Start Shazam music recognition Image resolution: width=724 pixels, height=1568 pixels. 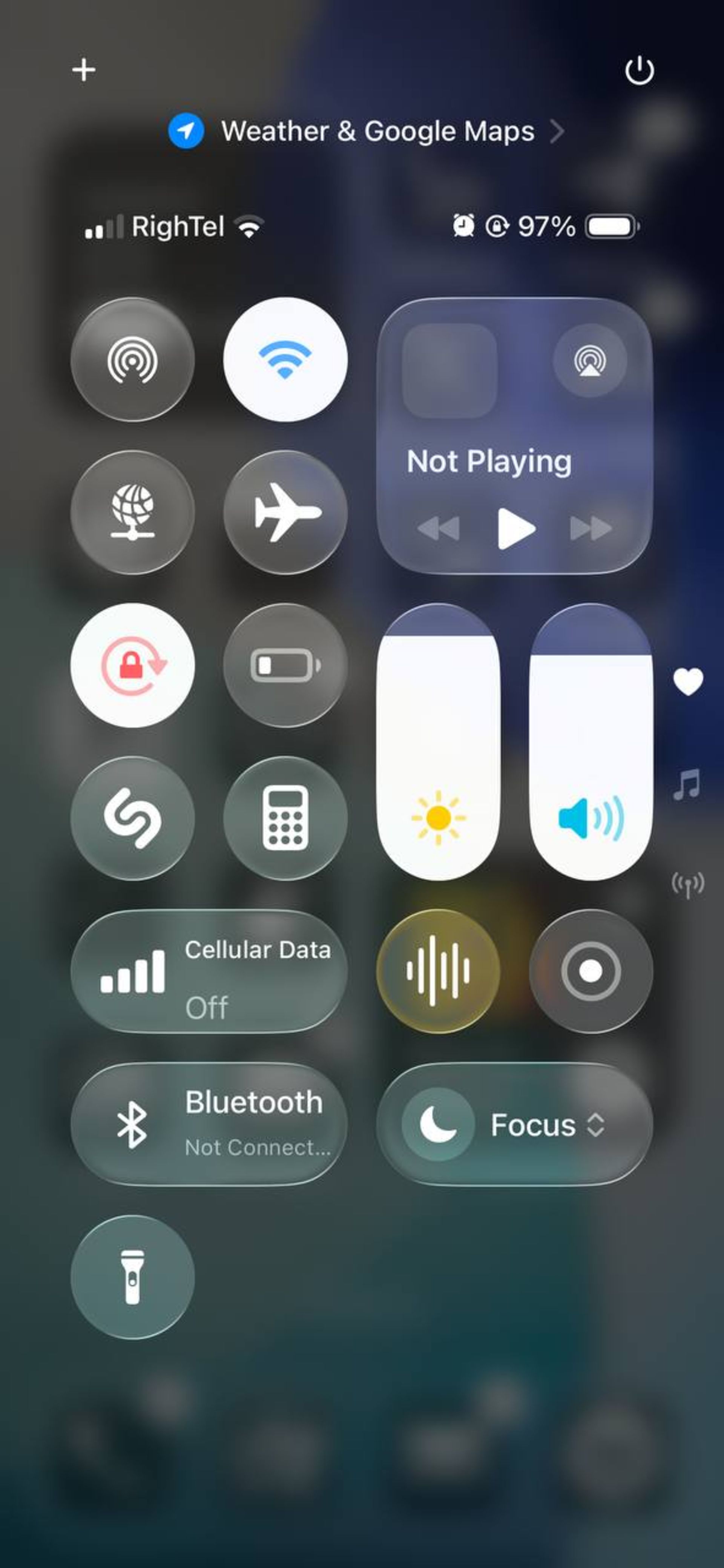click(133, 818)
